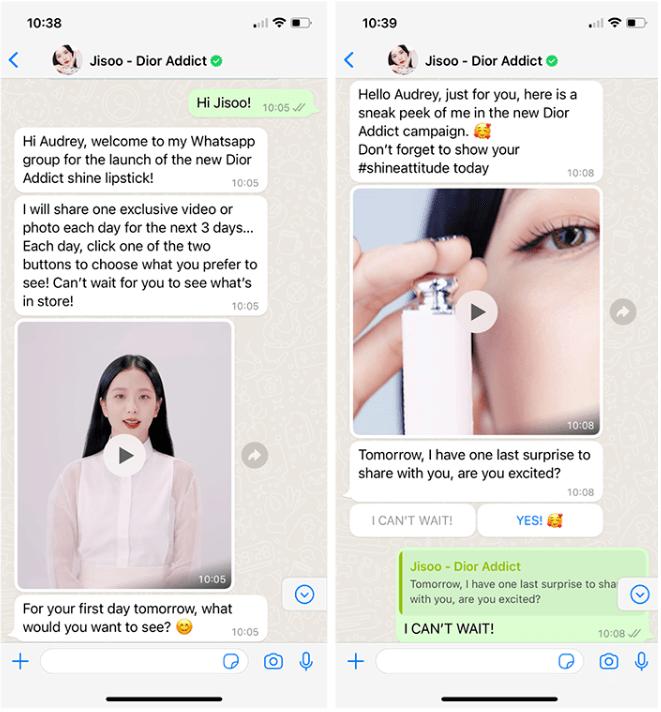Jump to latest message on the 10:38 screen
Image resolution: width=661 pixels, height=712 pixels.
click(x=305, y=594)
